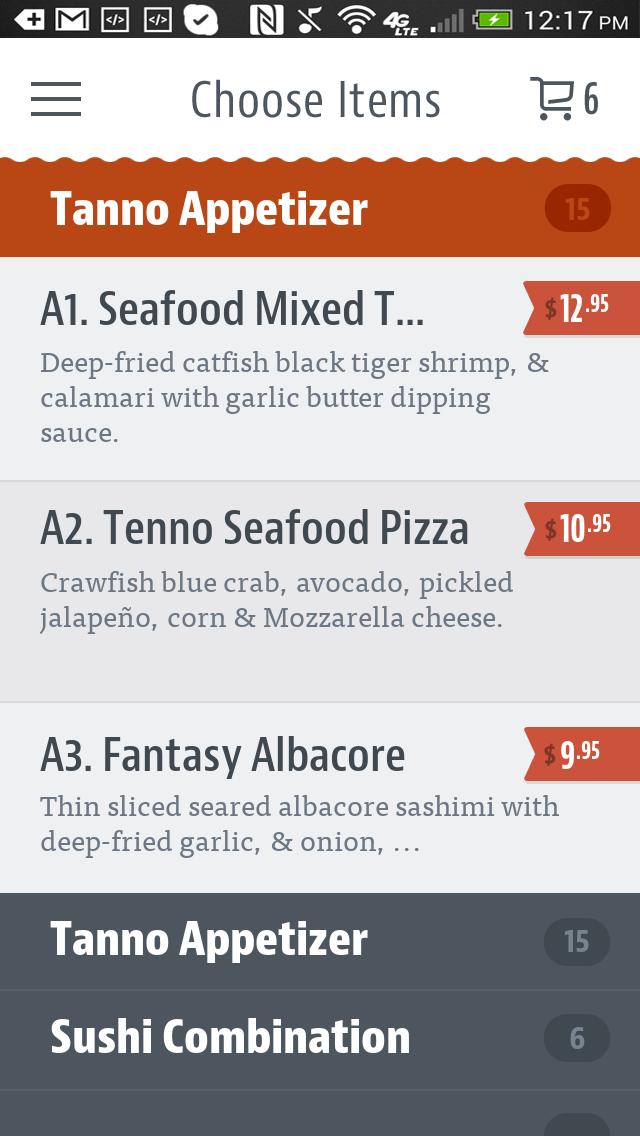The image size is (640, 1136).
Task: Collapse the orange Tanno Appetizer header
Action: tap(320, 209)
